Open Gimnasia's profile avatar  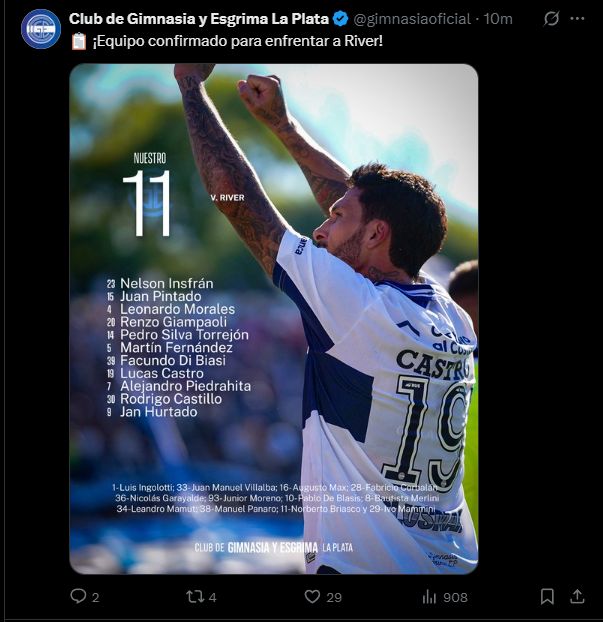coord(41,28)
